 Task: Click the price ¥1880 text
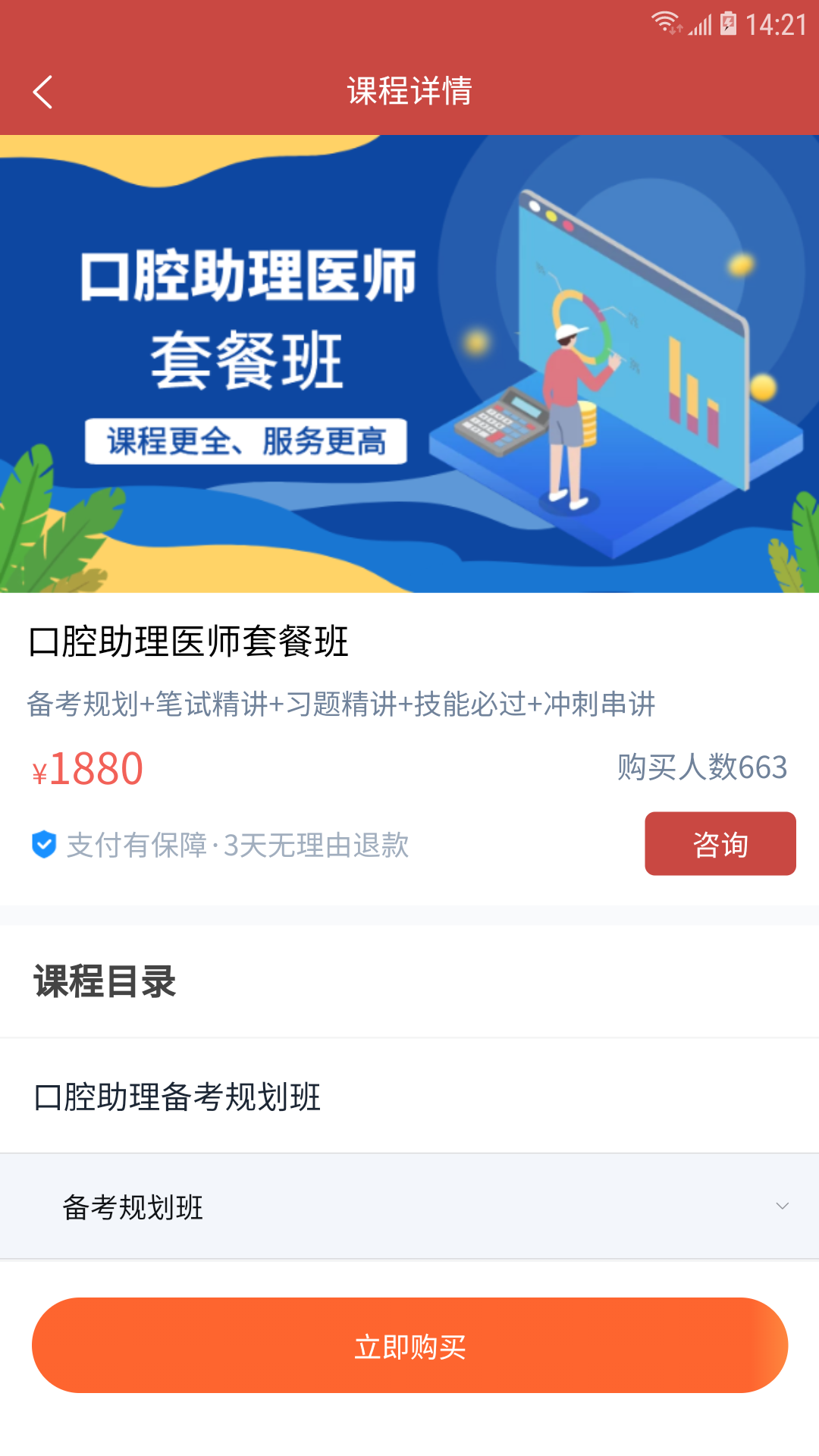coord(86,770)
